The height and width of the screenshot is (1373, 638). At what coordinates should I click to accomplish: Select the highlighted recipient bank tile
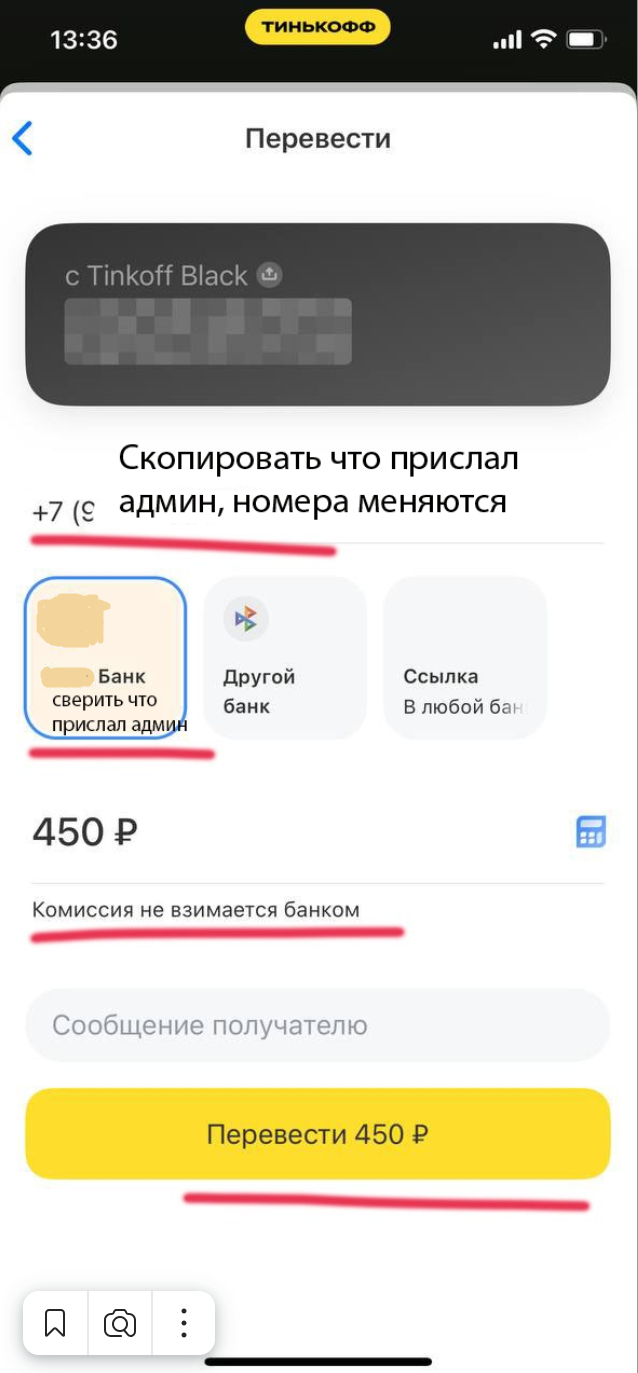click(x=106, y=658)
